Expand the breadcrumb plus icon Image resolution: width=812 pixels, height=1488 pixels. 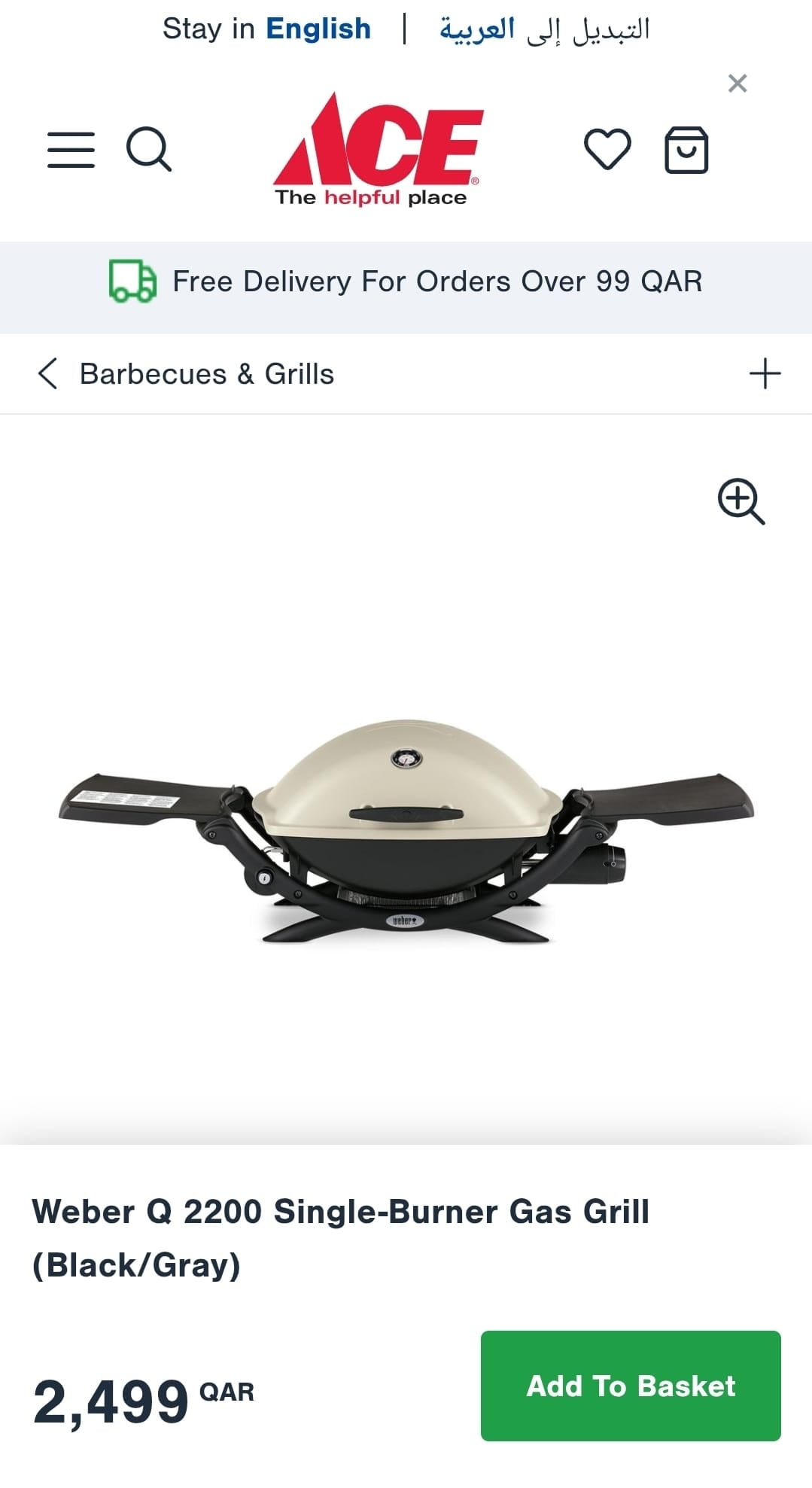(x=765, y=373)
